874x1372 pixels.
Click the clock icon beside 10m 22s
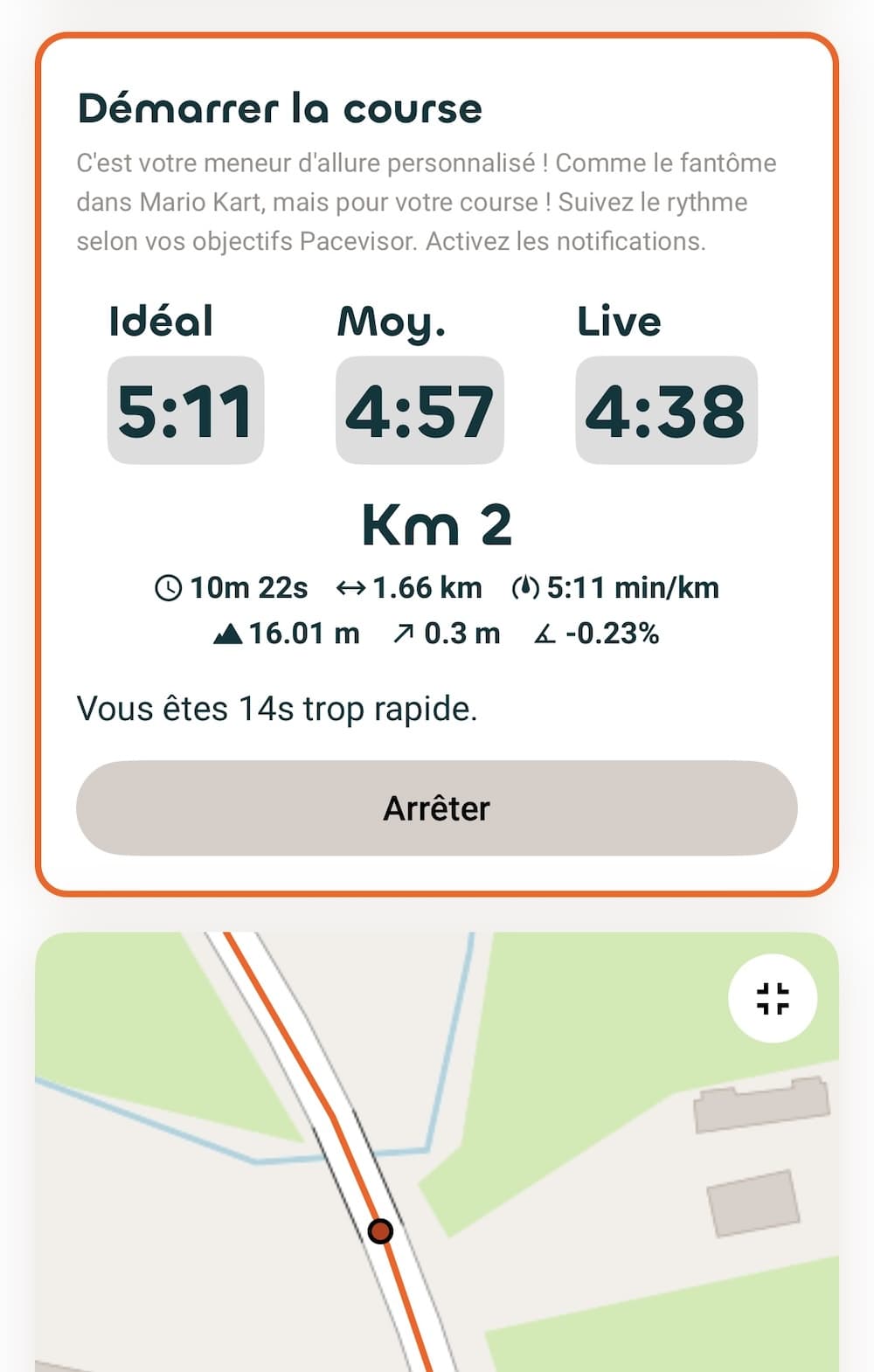169,587
